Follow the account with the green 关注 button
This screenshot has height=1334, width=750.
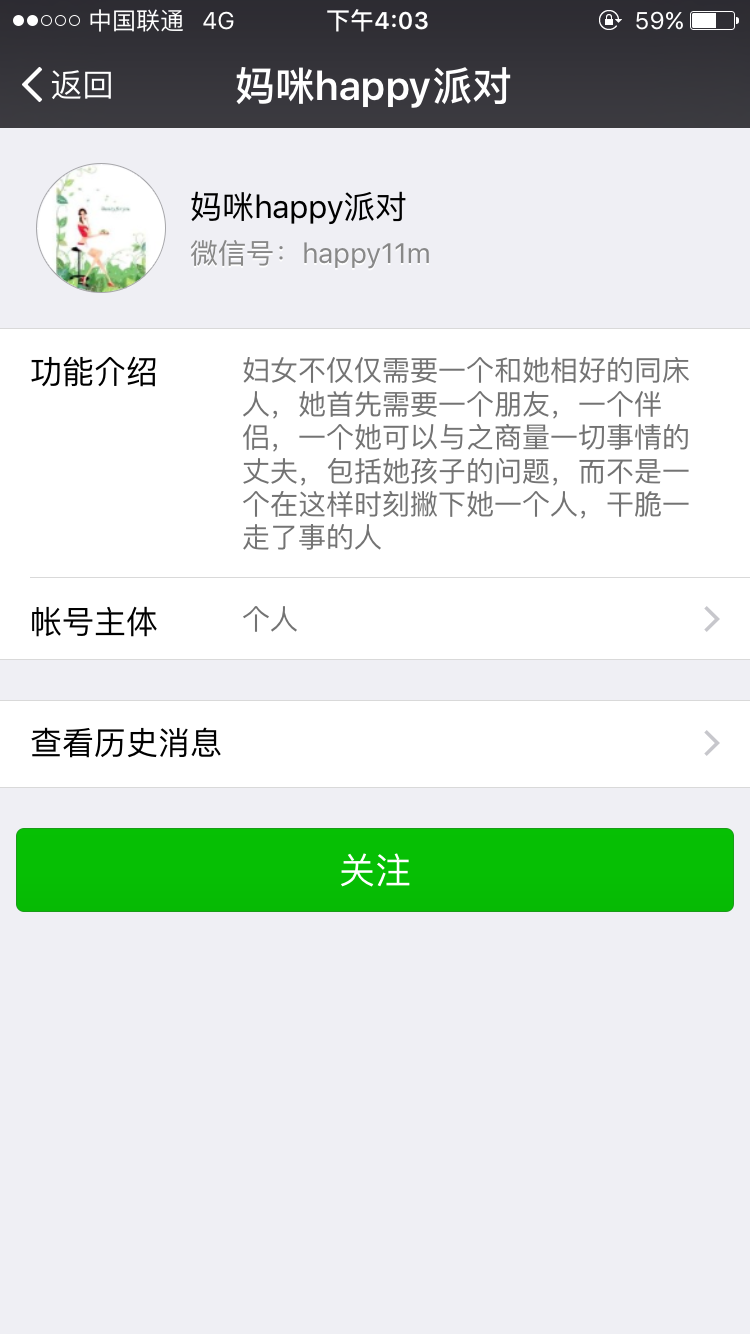point(375,870)
